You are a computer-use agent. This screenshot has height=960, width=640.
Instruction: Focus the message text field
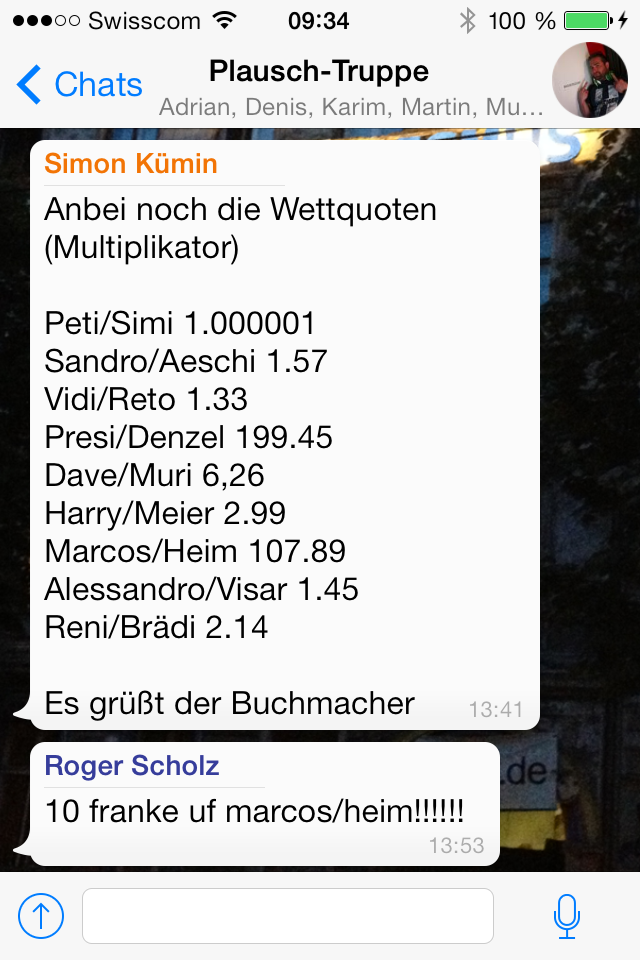288,915
